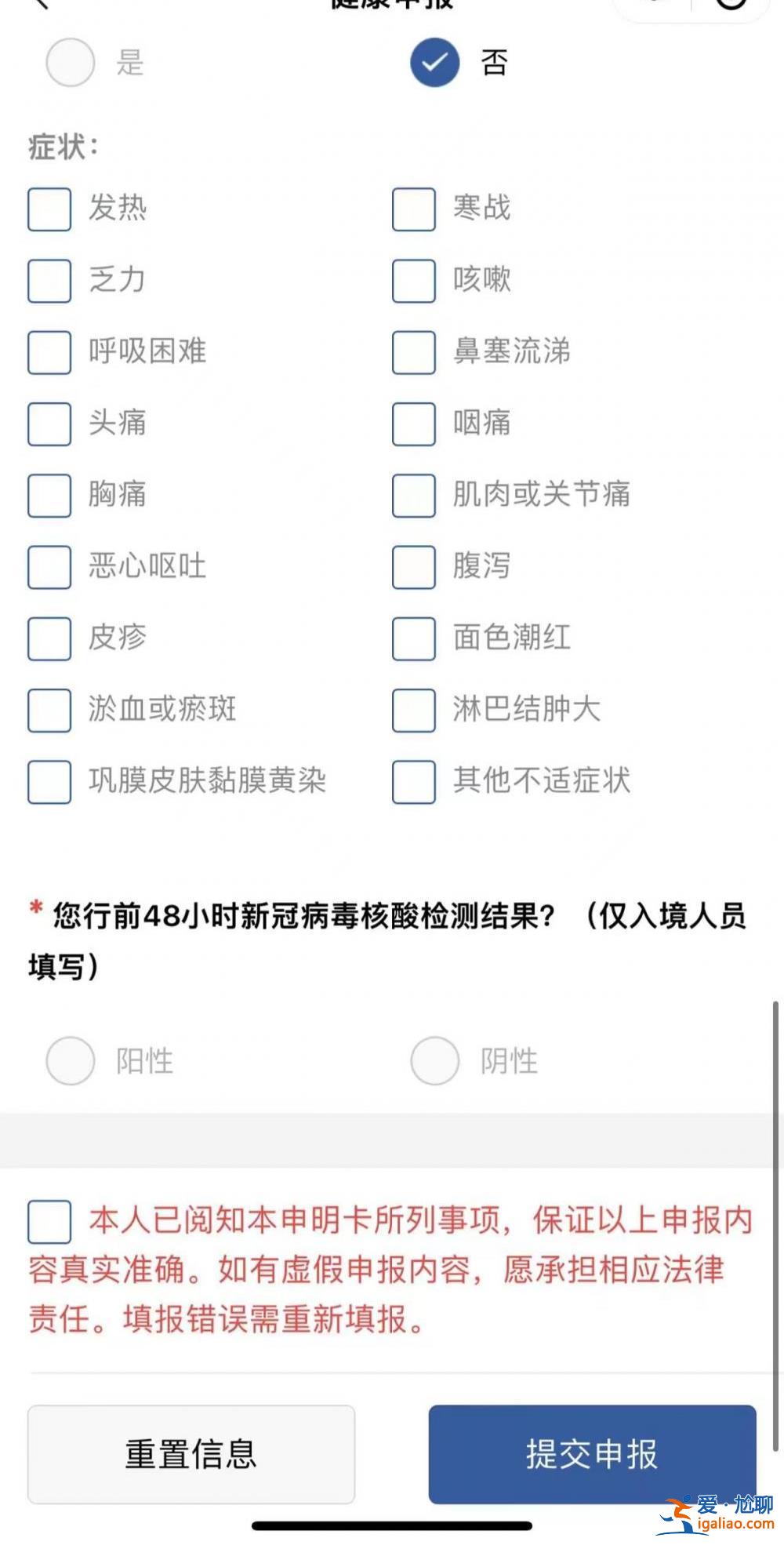Check 肌肉或关节痛 symptom
This screenshot has height=1545, width=784.
click(414, 495)
